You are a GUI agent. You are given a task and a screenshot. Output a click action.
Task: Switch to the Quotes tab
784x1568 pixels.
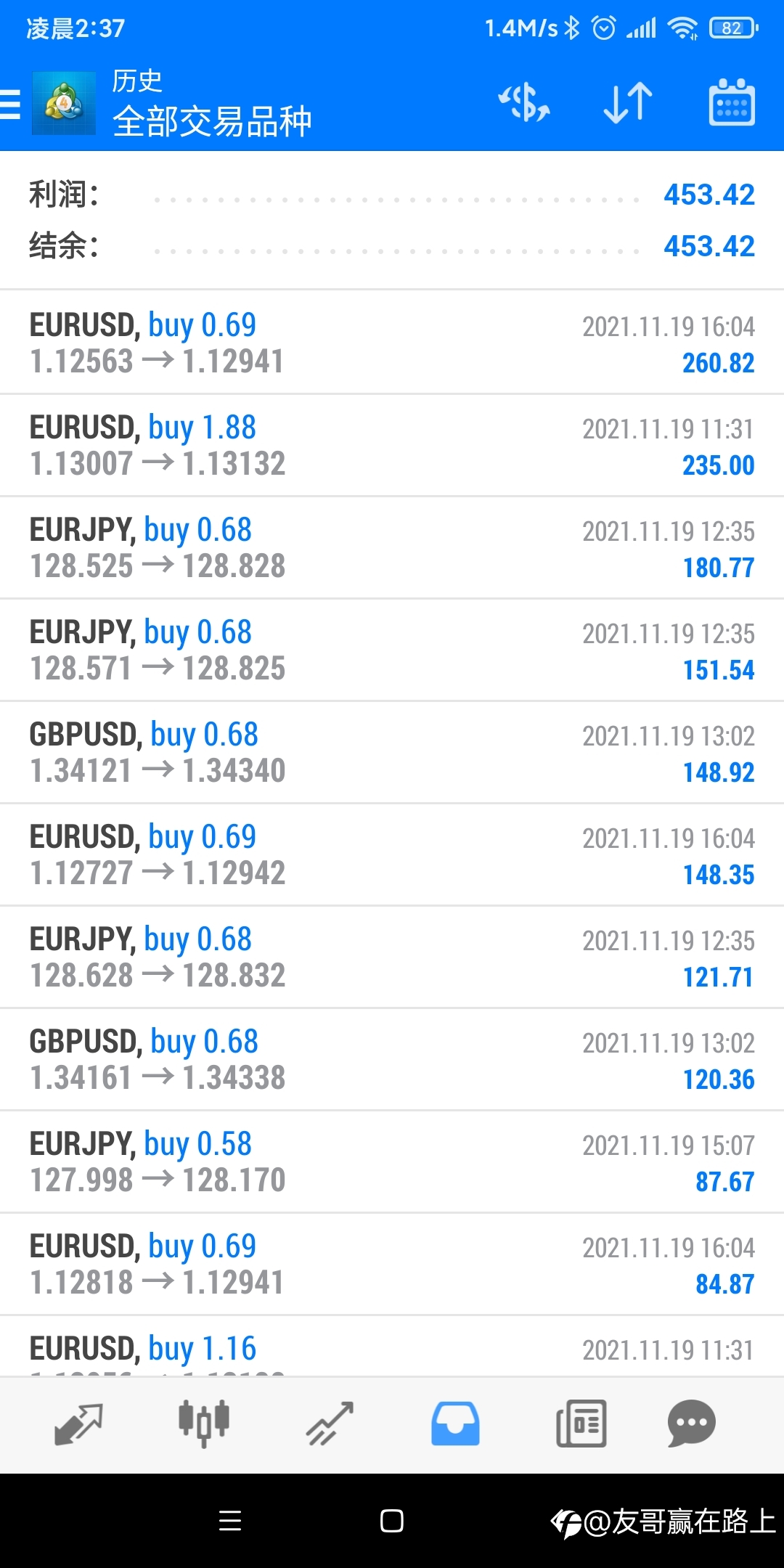tap(78, 1424)
